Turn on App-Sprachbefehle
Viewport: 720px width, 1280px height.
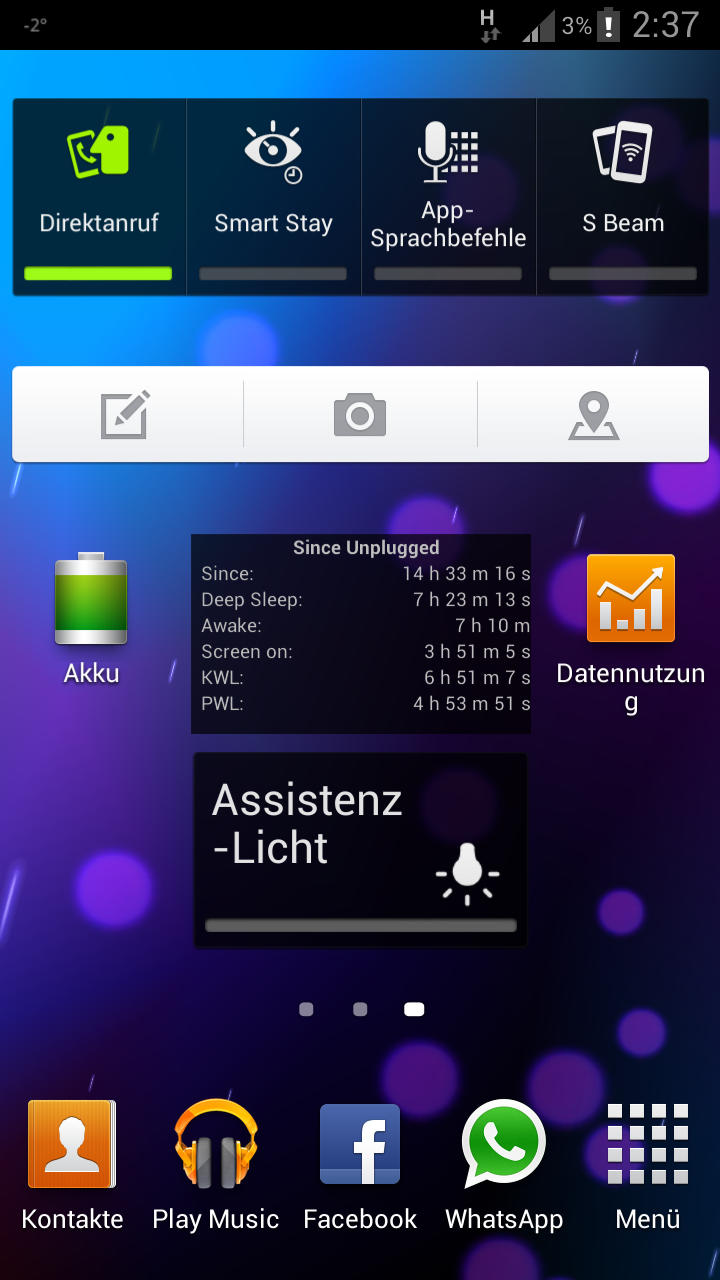449,197
